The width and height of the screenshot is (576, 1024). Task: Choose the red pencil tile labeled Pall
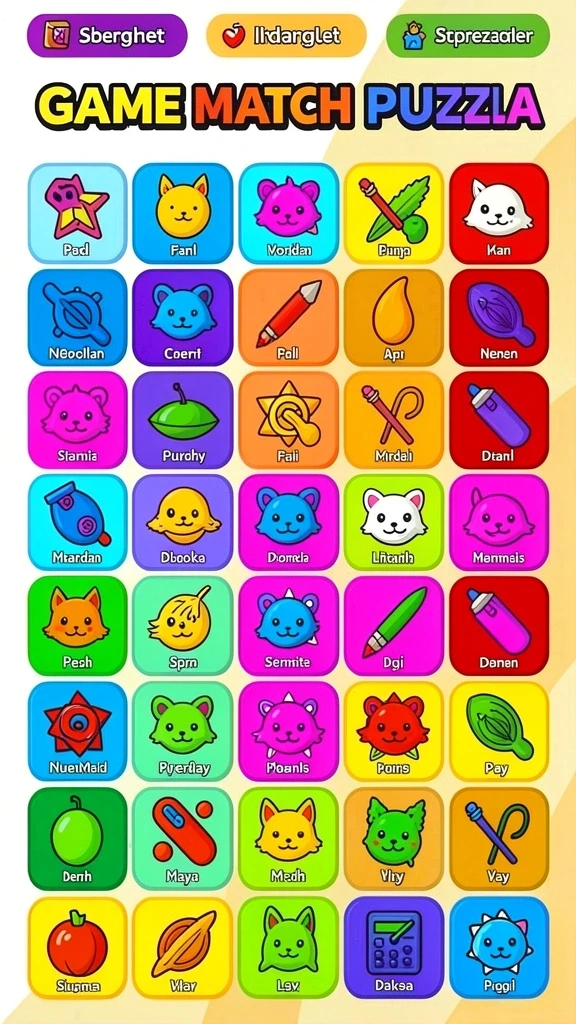[x=288, y=318]
